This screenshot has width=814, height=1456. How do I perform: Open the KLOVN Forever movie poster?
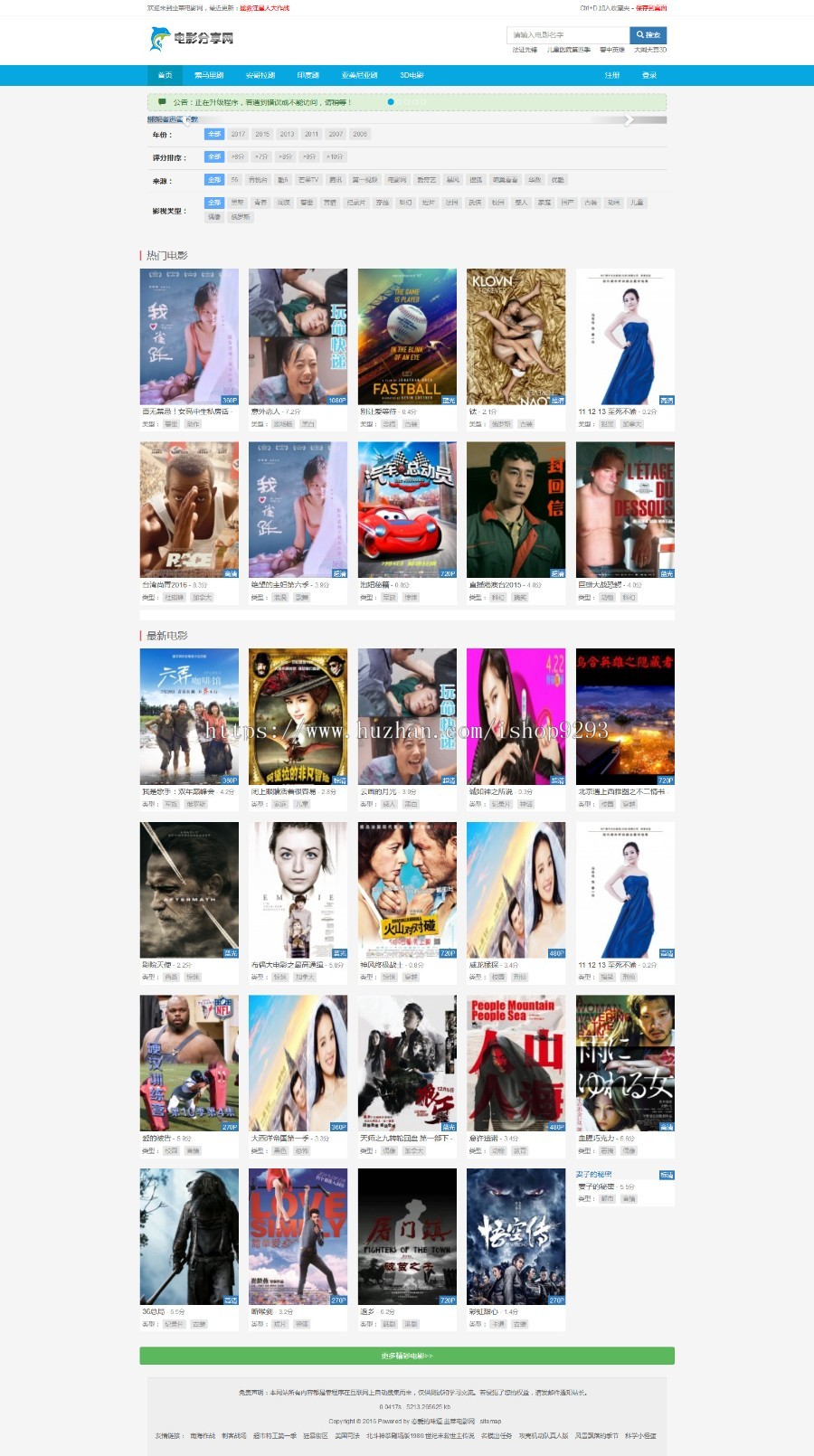516,336
